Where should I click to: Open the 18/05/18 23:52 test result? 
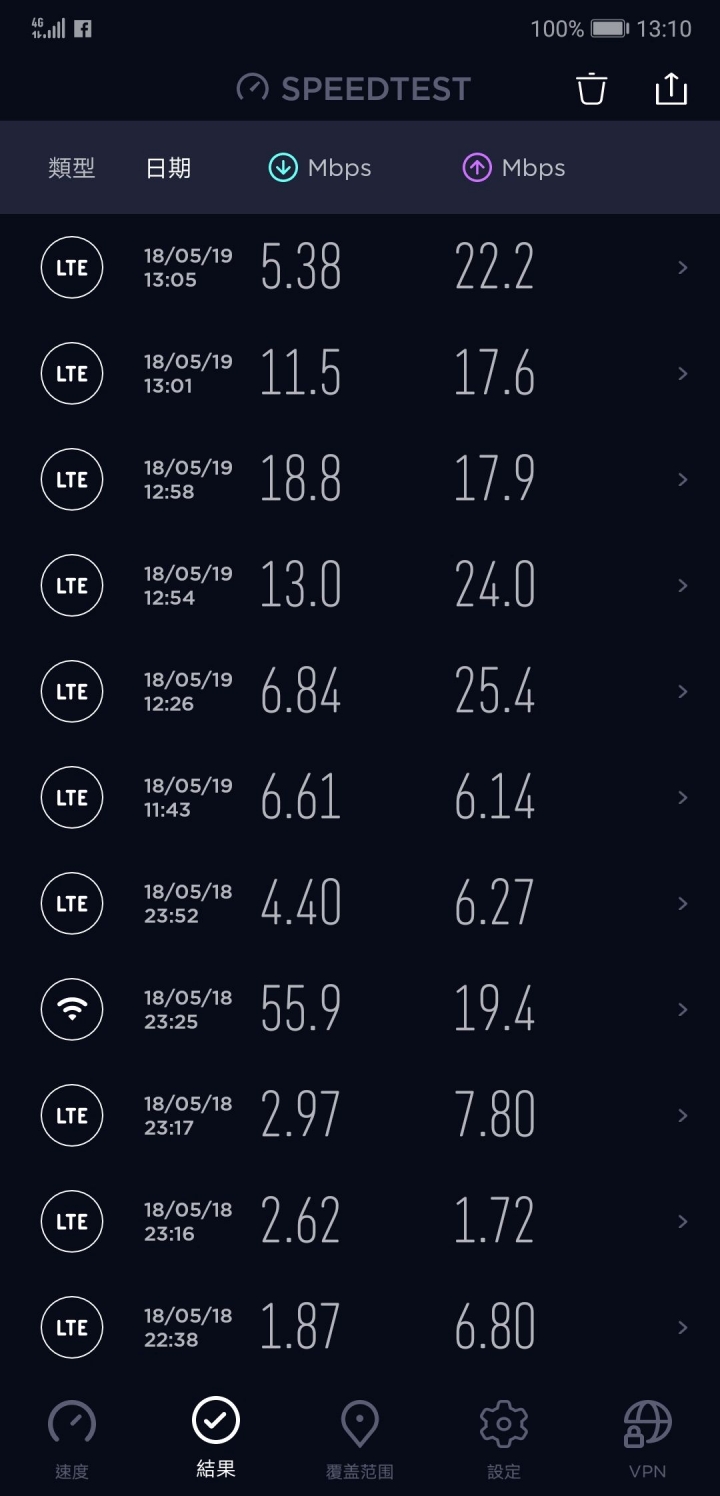pos(360,903)
